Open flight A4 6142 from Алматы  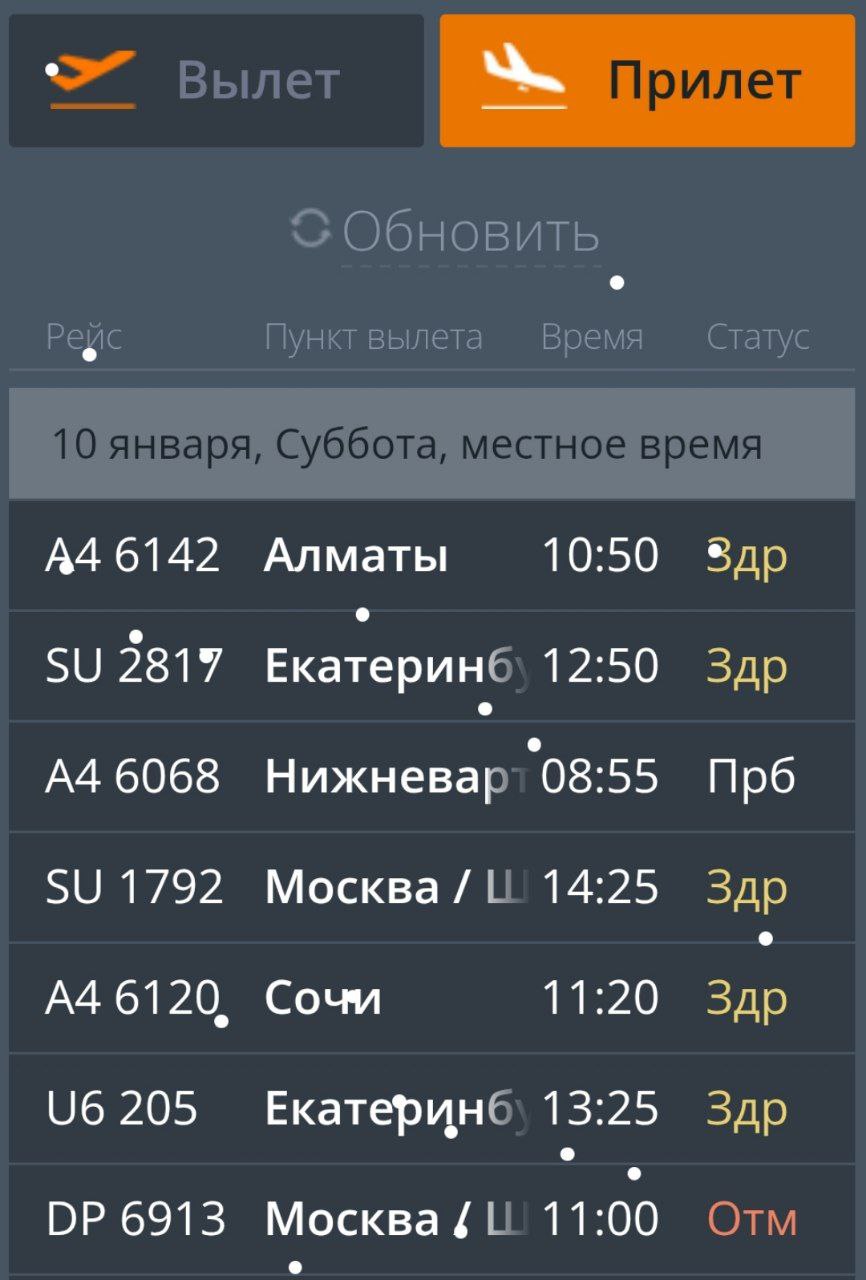[433, 554]
